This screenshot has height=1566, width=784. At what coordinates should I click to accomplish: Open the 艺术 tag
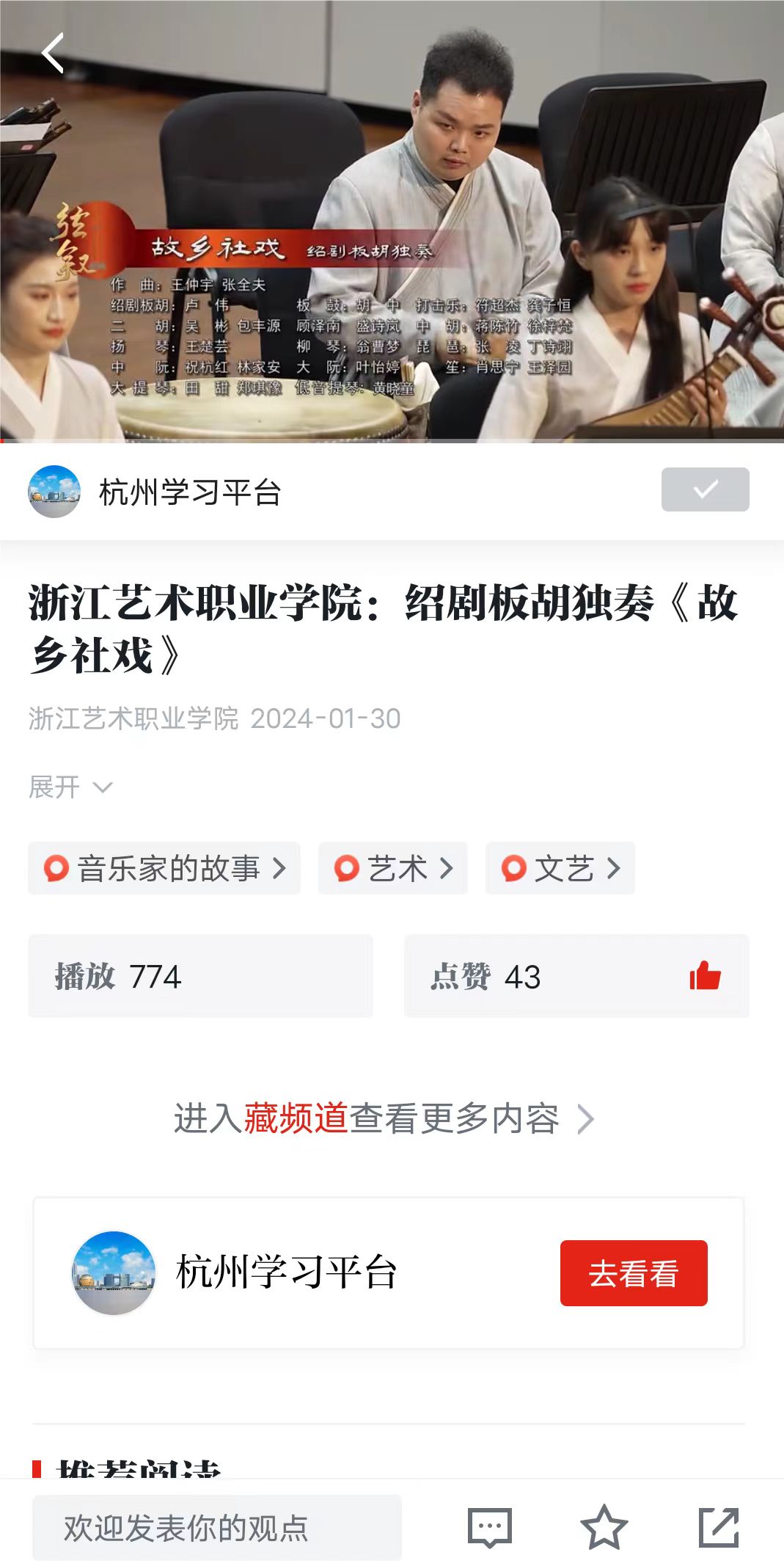392,869
